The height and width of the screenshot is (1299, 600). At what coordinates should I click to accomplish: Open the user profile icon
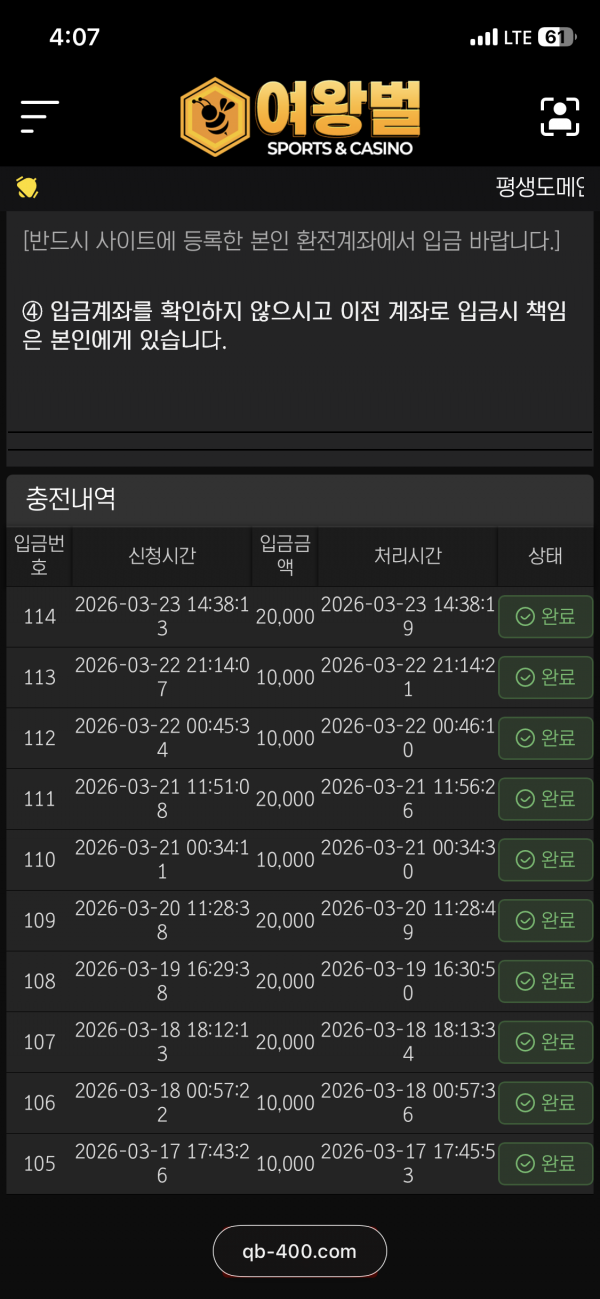[560, 116]
